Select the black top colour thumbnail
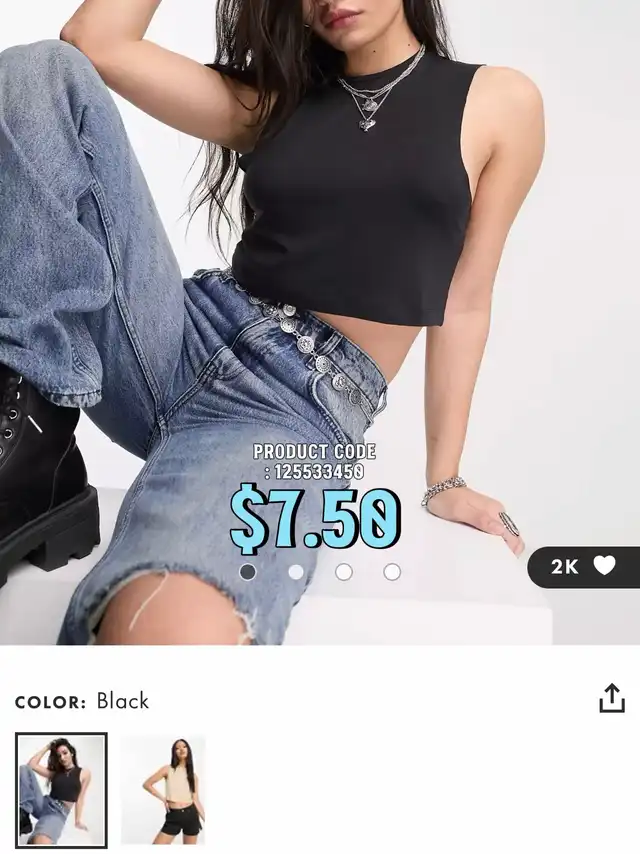 (61, 790)
